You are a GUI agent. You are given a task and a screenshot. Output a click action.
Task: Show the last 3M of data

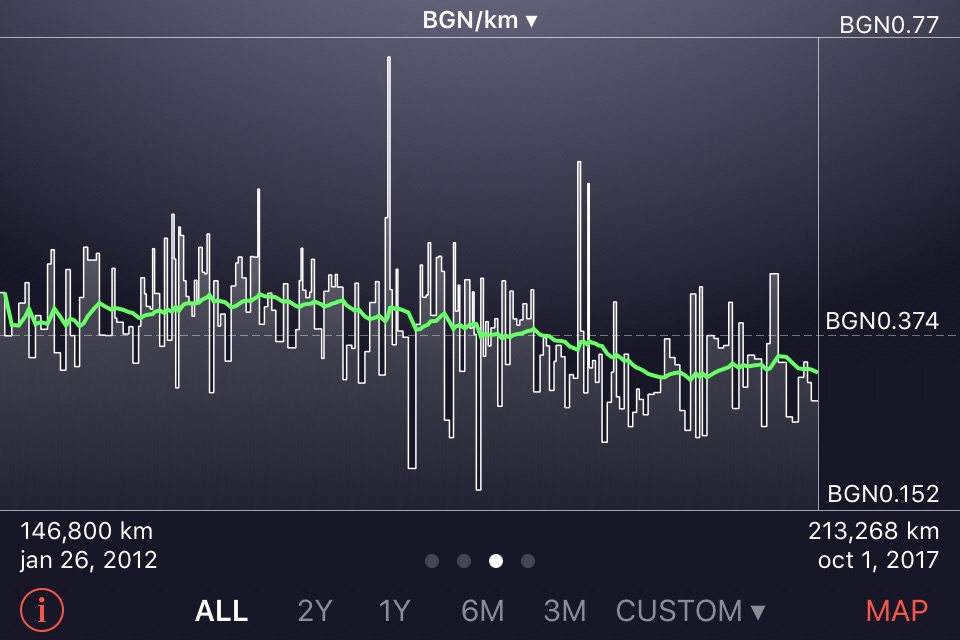pos(564,610)
